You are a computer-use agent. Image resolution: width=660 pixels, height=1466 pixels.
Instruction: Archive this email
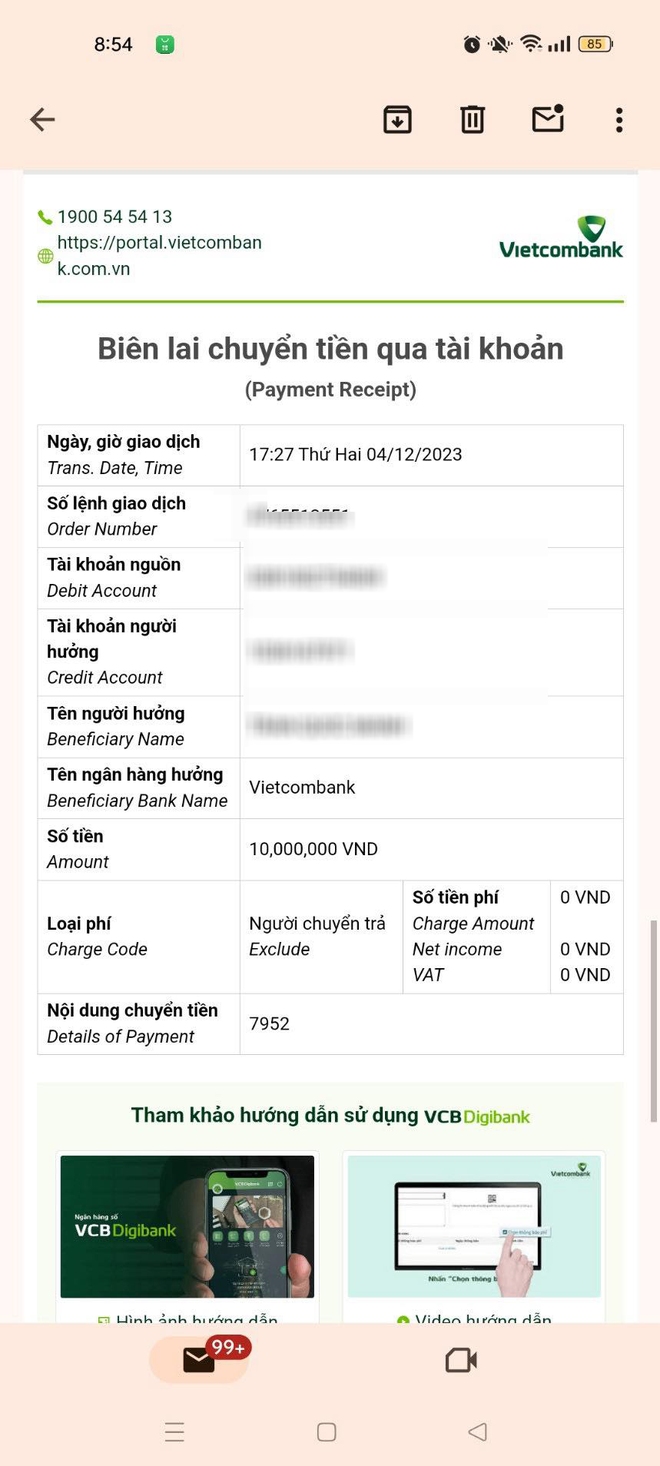click(397, 120)
